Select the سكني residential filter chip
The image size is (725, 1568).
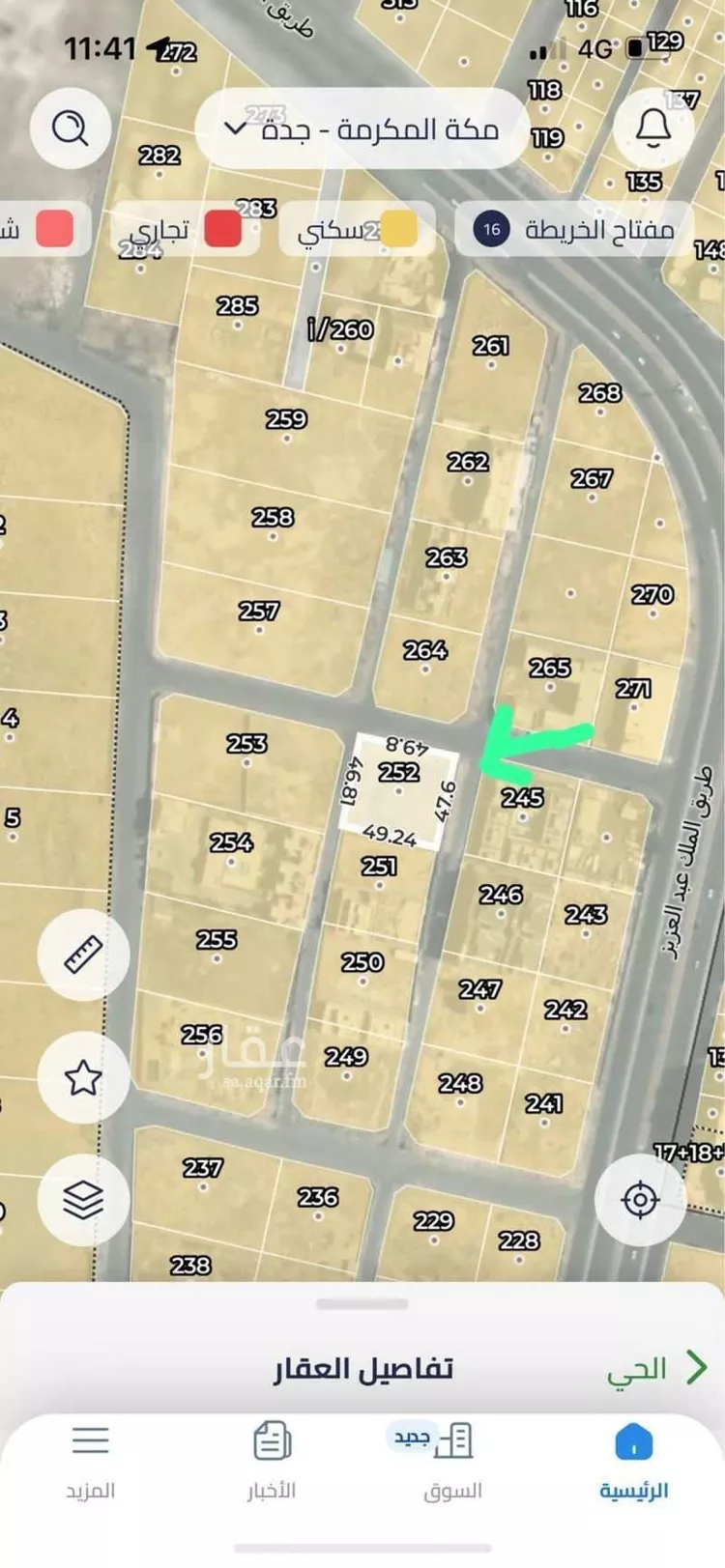click(x=356, y=230)
